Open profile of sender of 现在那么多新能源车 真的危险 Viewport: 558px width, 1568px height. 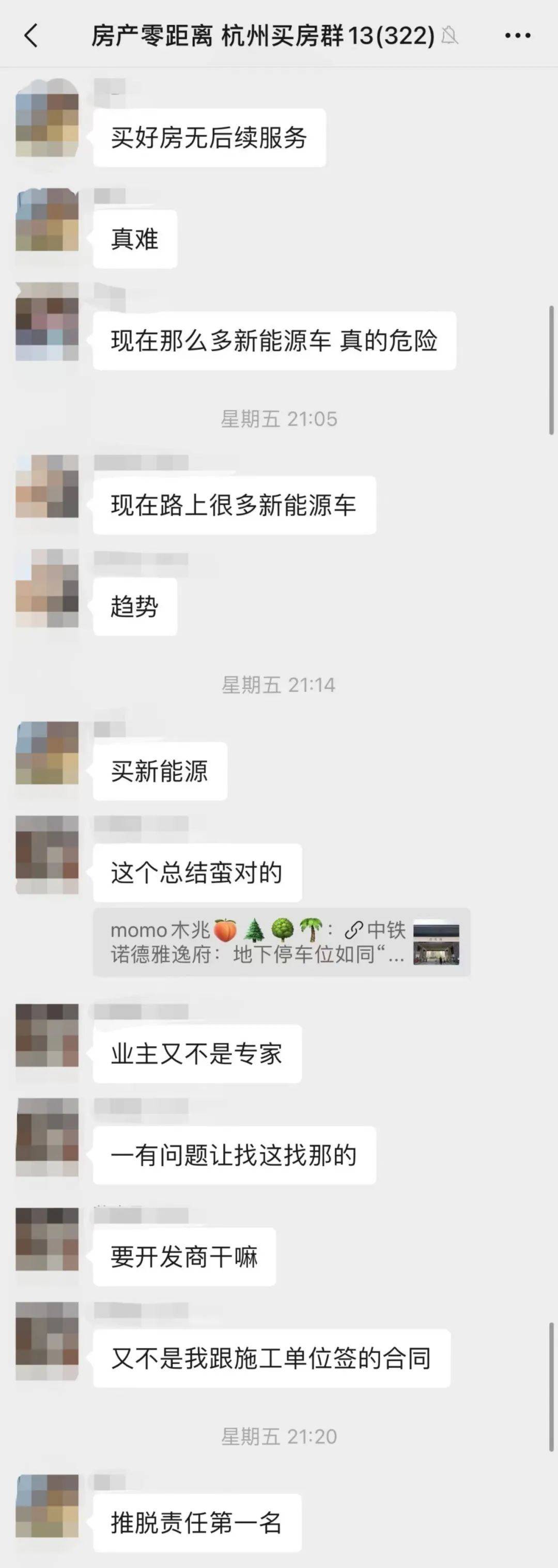[47, 321]
